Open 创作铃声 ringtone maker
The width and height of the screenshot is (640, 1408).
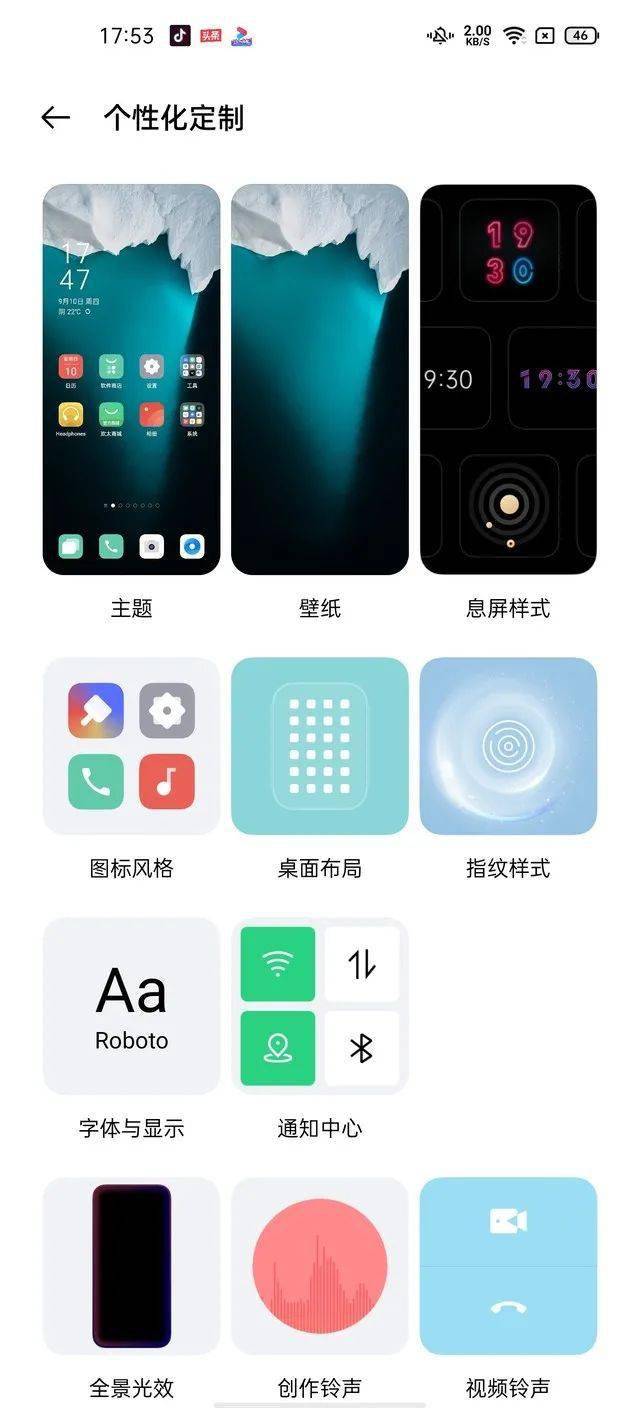[320, 1266]
